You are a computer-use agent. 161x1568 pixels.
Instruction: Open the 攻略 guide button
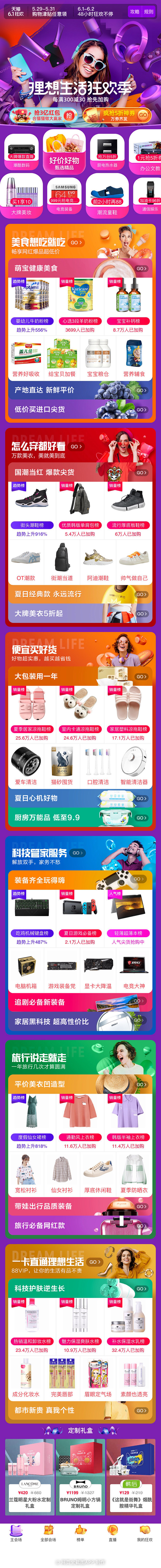click(134, 12)
